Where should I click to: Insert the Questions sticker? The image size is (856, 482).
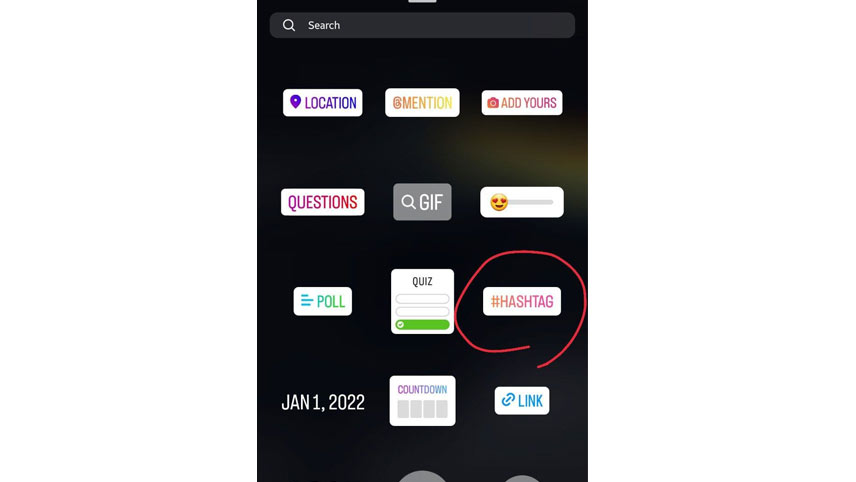[x=322, y=202]
